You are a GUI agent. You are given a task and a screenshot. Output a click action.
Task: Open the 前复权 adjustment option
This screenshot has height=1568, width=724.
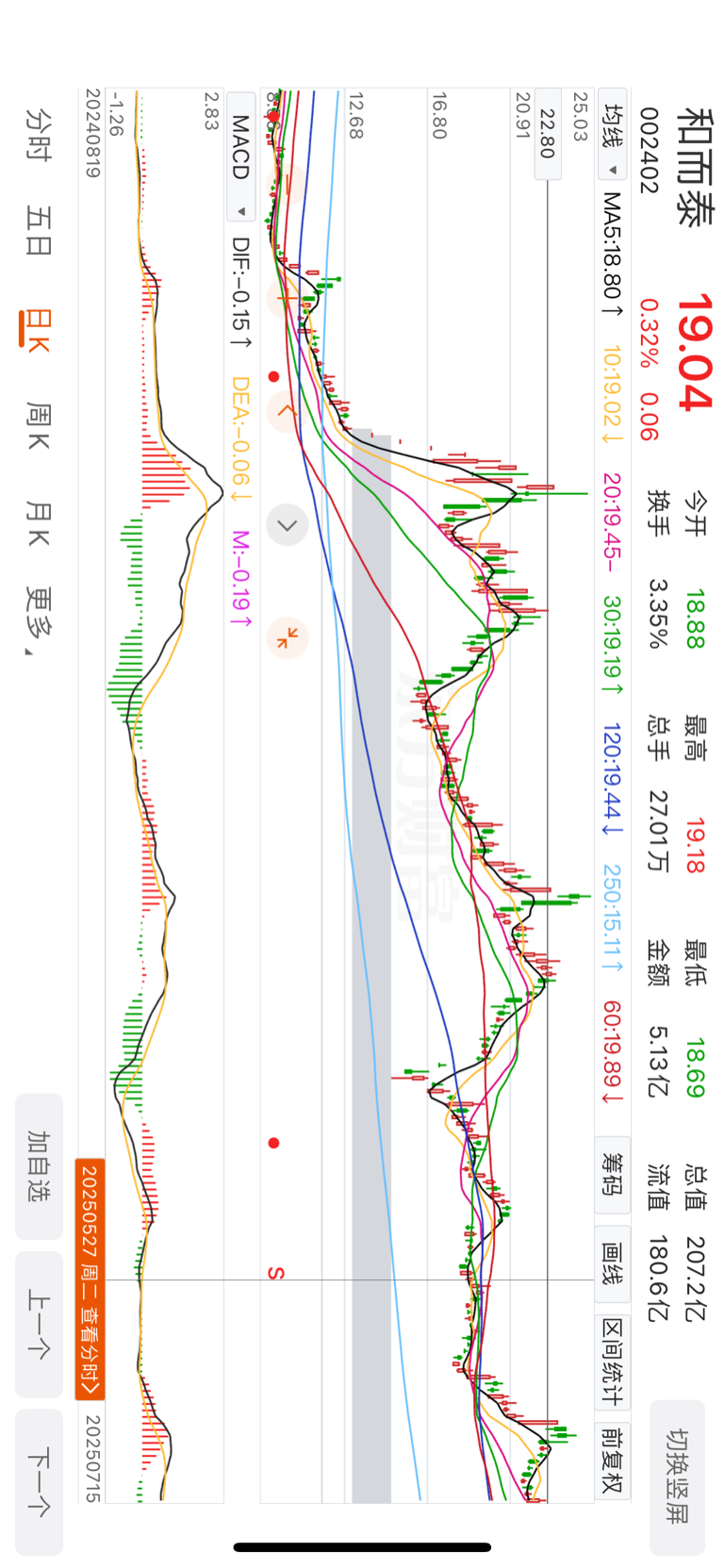point(613,1459)
